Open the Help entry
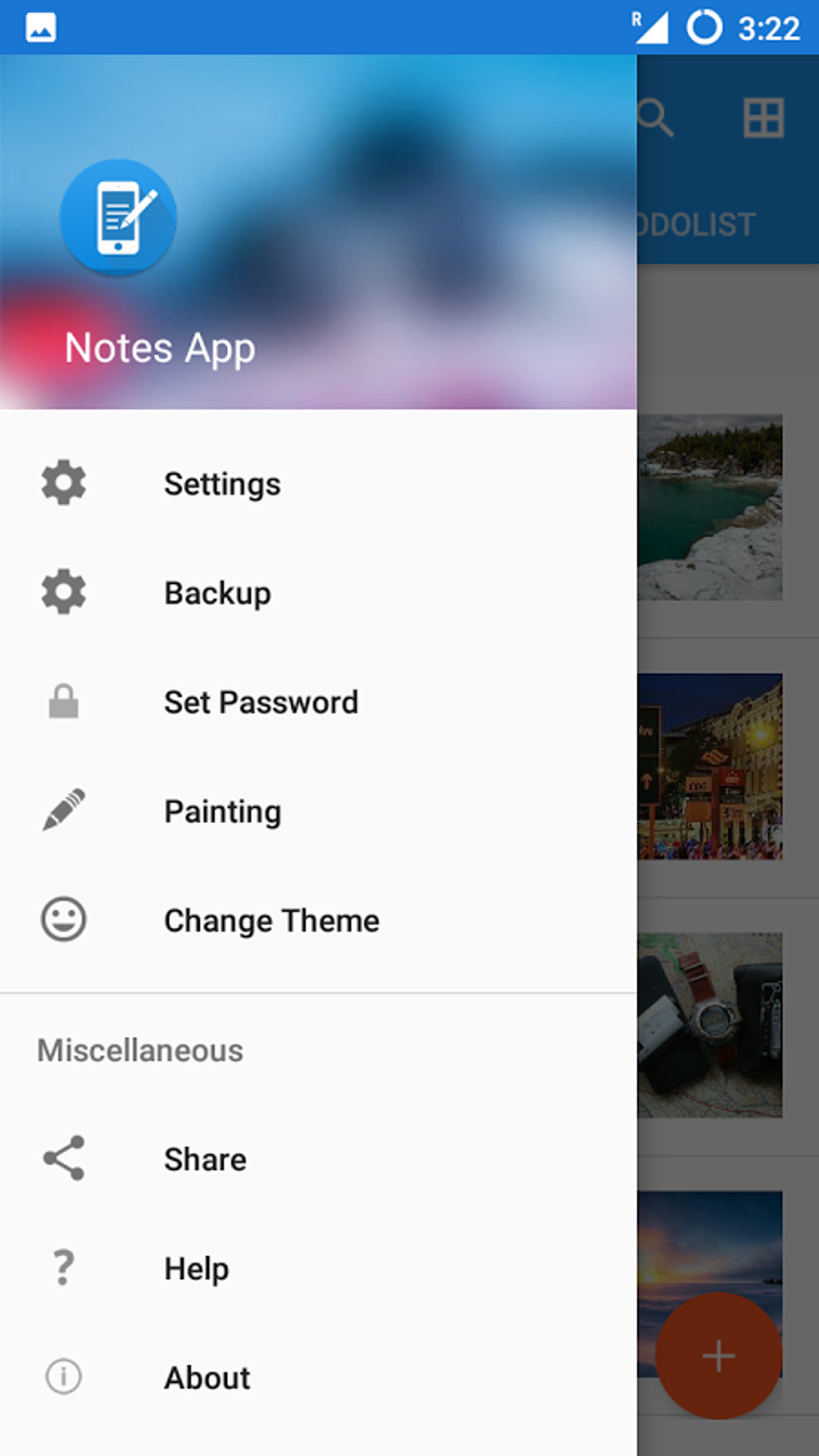 point(318,1268)
